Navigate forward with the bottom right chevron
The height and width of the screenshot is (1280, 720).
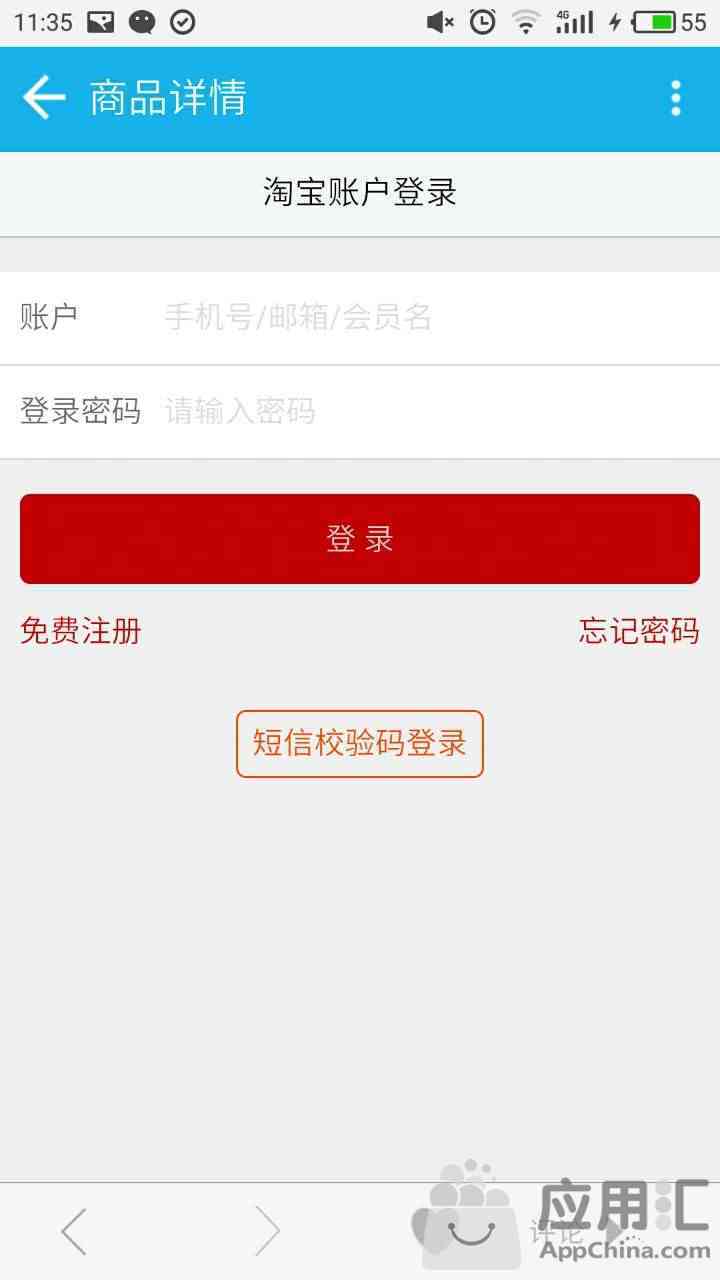pos(266,1231)
